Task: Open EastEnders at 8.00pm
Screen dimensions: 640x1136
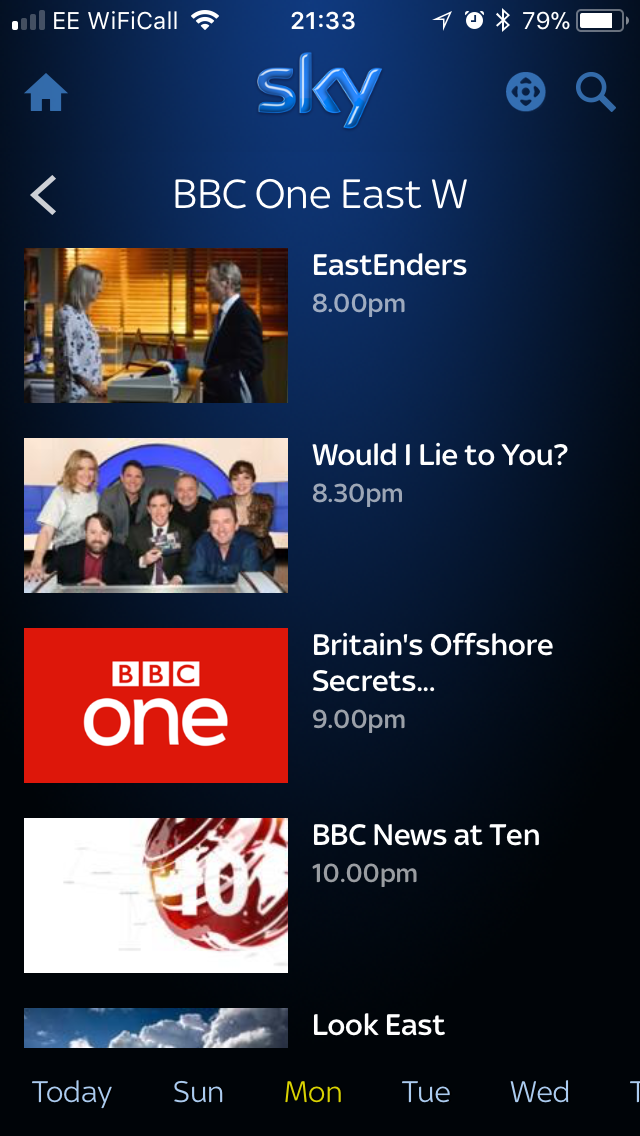Action: tap(389, 266)
